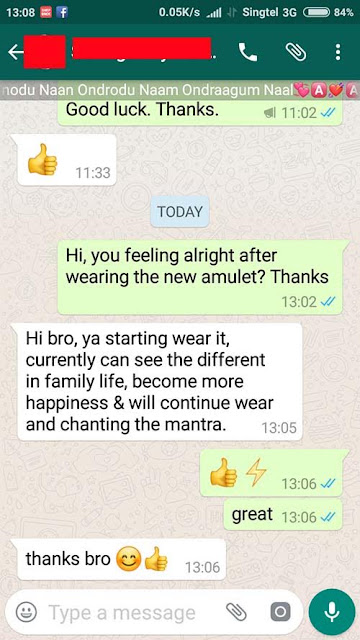Go back using the top-left arrow

coord(15,52)
